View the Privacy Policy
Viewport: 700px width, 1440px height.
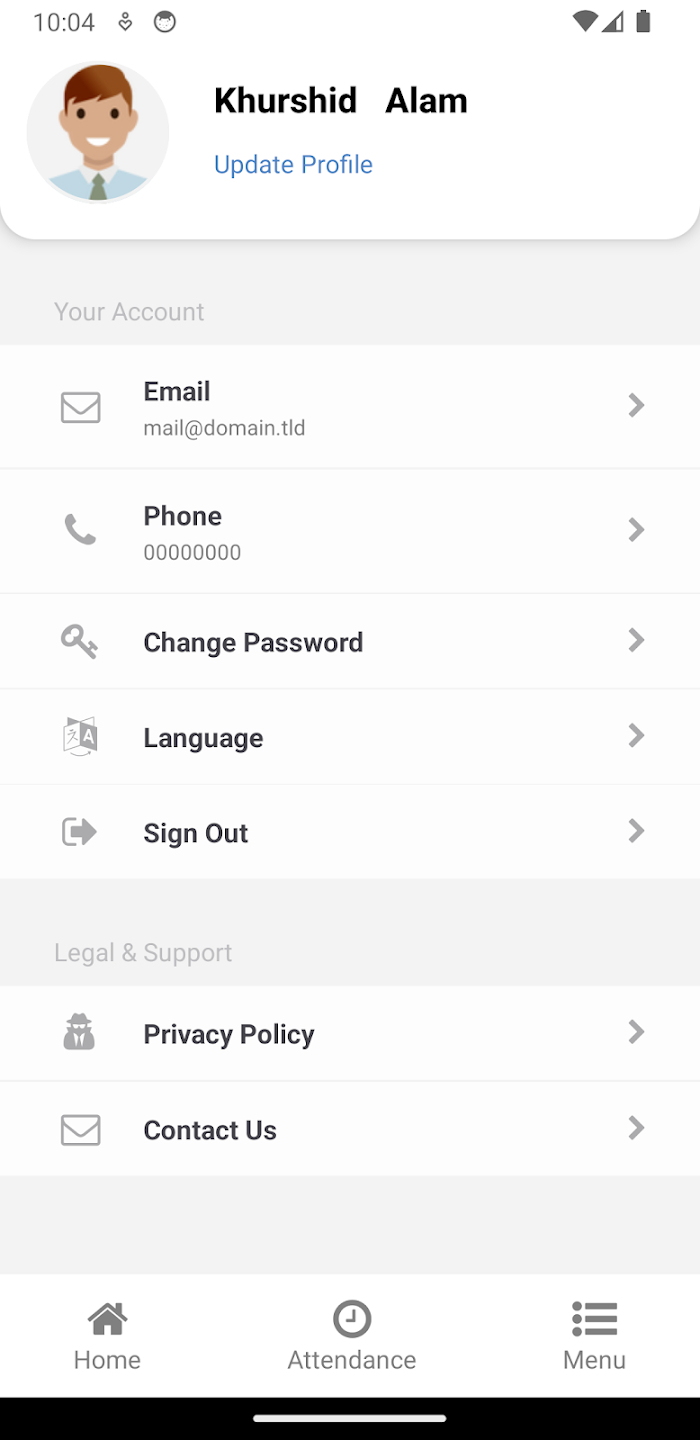click(x=350, y=1033)
